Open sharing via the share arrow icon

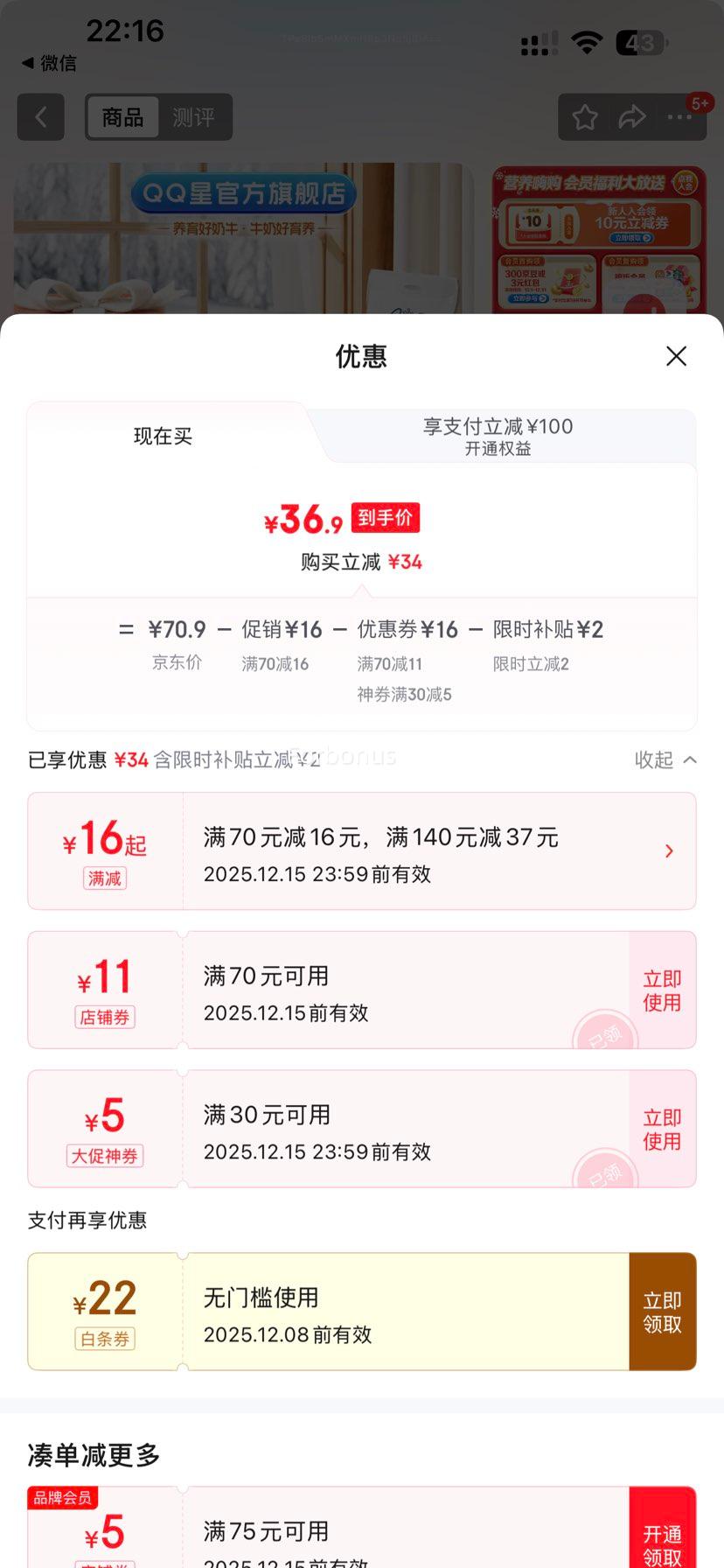(x=632, y=116)
